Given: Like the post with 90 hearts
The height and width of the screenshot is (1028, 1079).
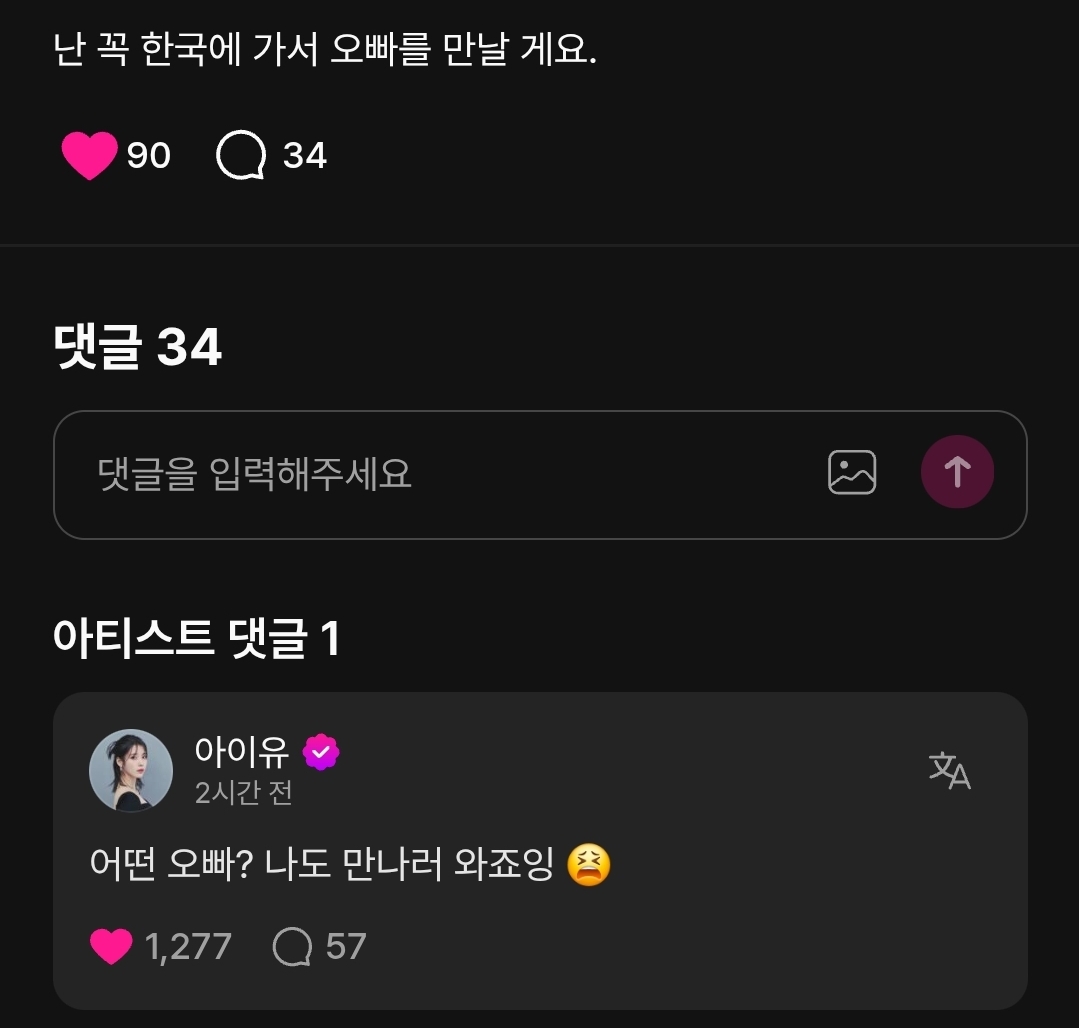Looking at the screenshot, I should (90, 156).
